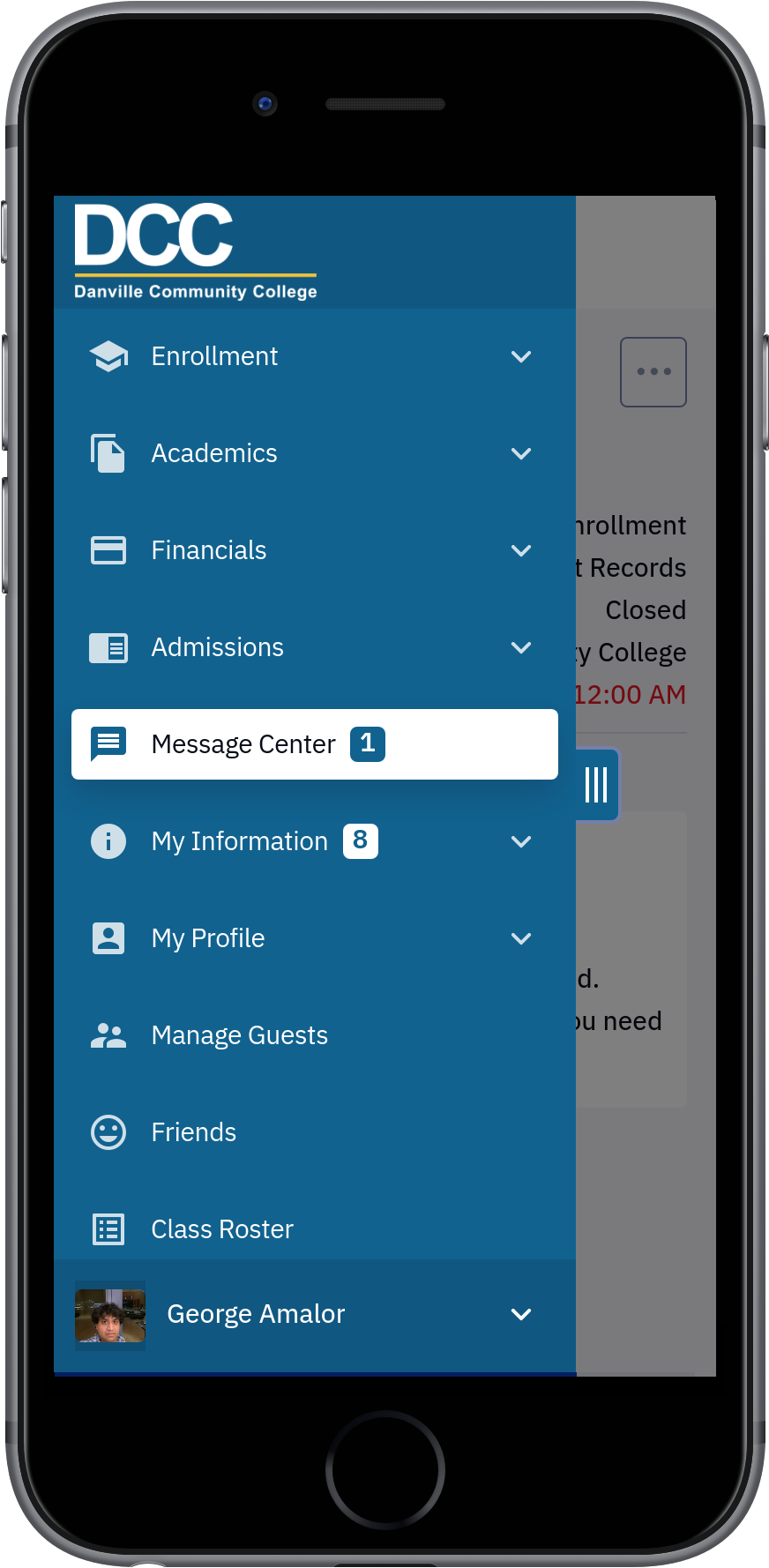The height and width of the screenshot is (1568, 769).
Task: Go to Manage Guests
Action: tap(314, 1035)
